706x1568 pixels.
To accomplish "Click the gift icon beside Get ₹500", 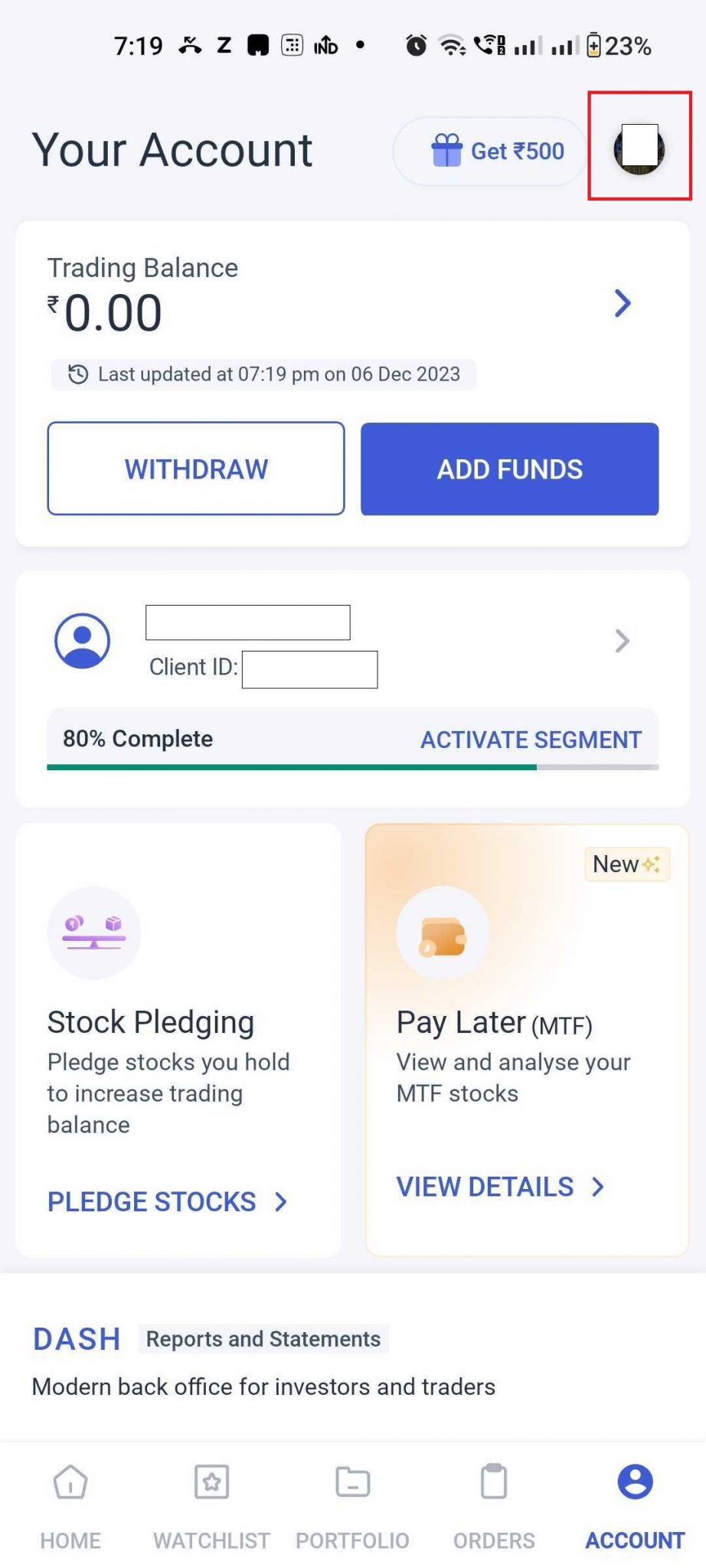I will point(446,151).
